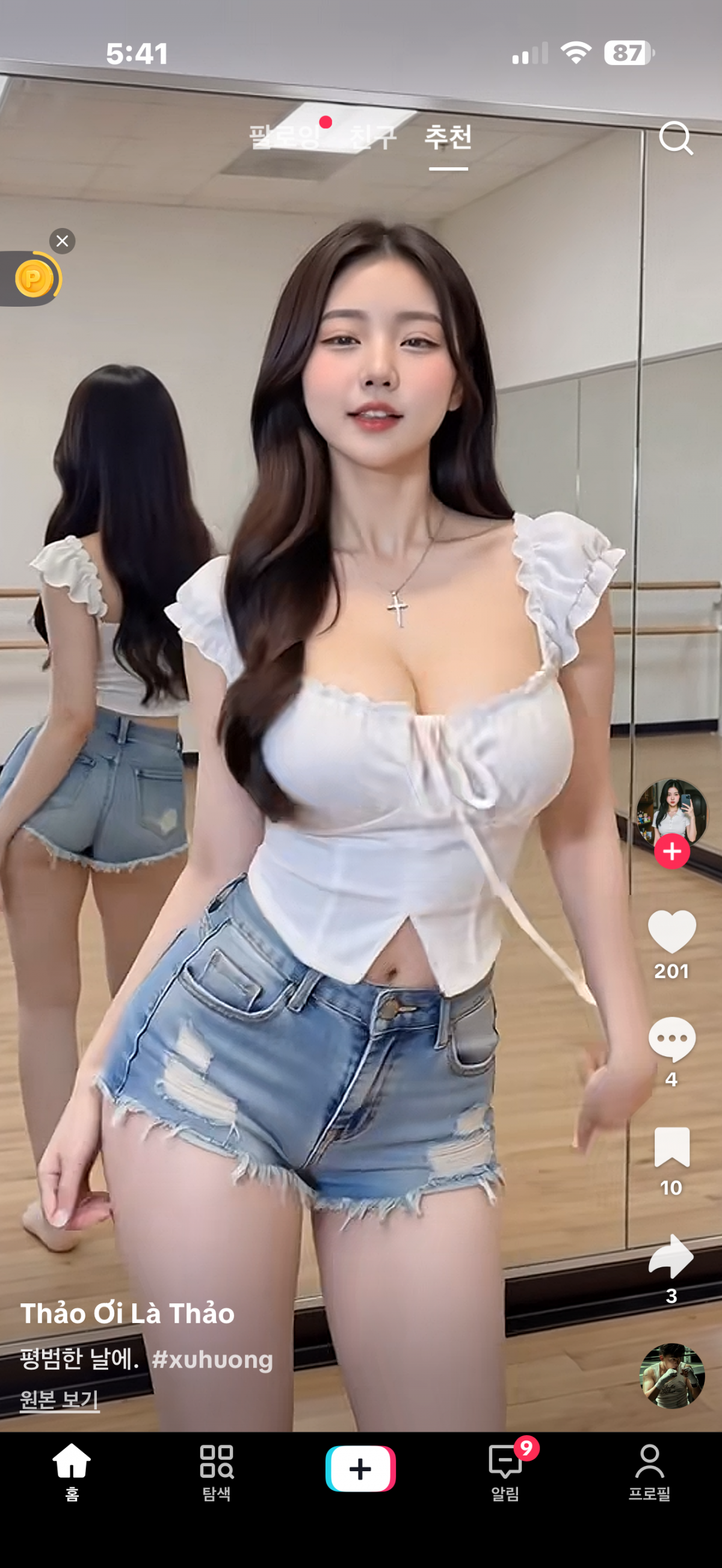Screen dimensions: 722x1568
Task: Open the spinning sound disc
Action: pyautogui.click(x=671, y=1376)
